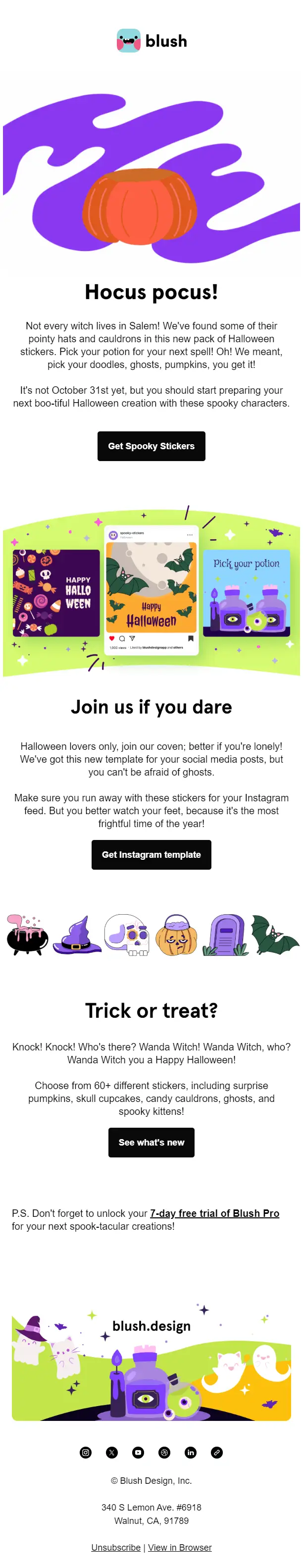Tap the blush.design footer banner

(151, 1366)
